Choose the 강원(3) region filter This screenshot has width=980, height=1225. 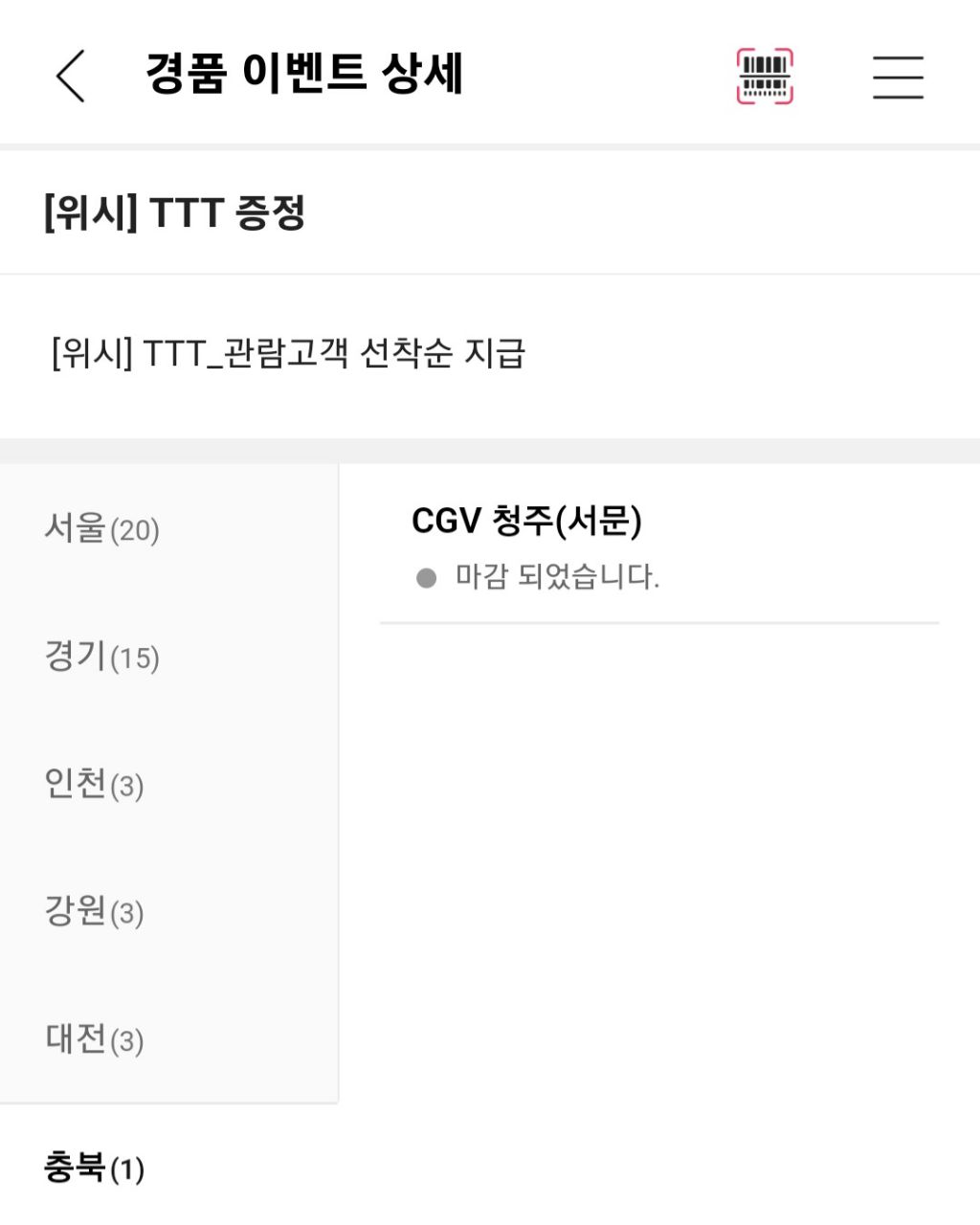[x=95, y=913]
